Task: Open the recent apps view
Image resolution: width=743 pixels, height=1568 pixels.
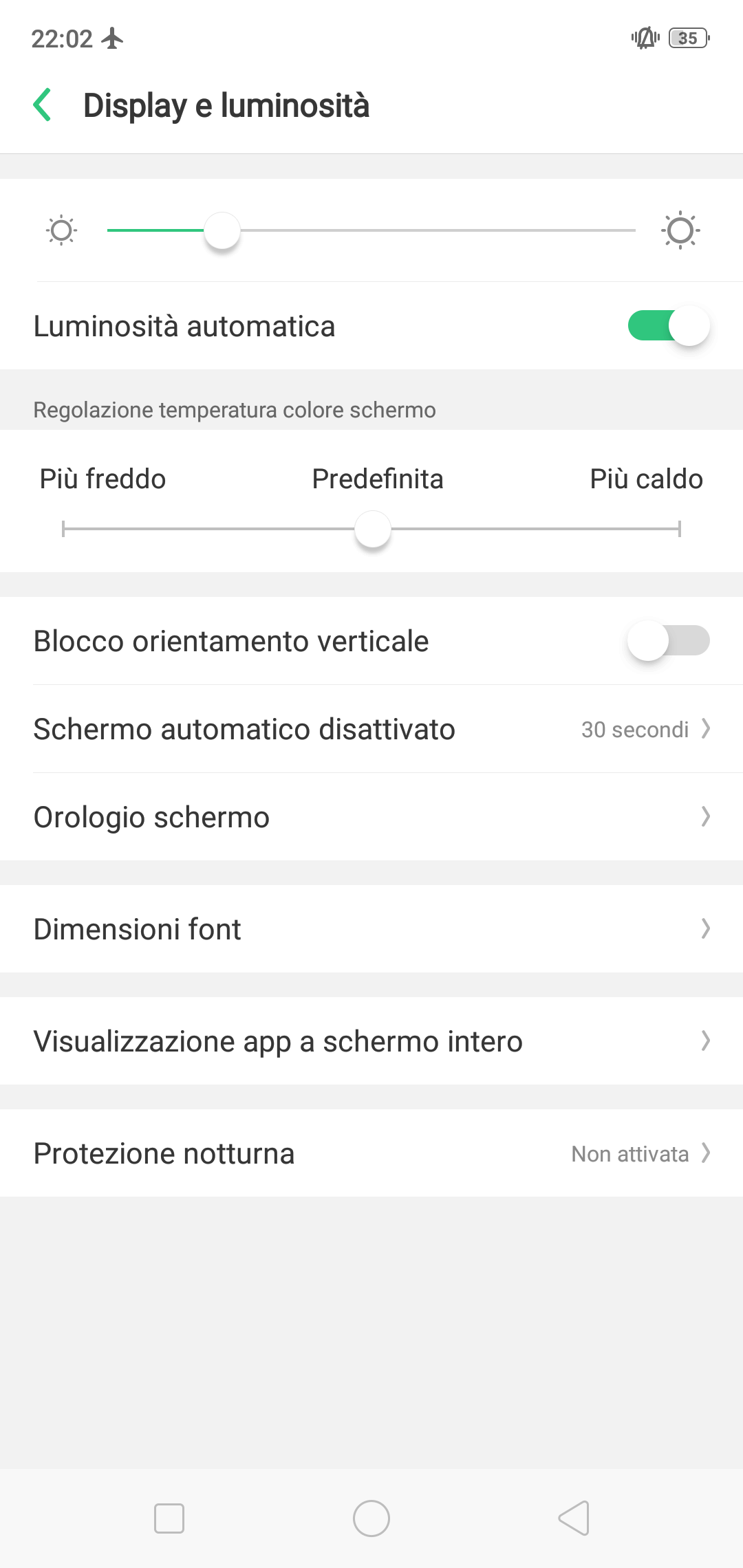Action: click(x=169, y=1518)
